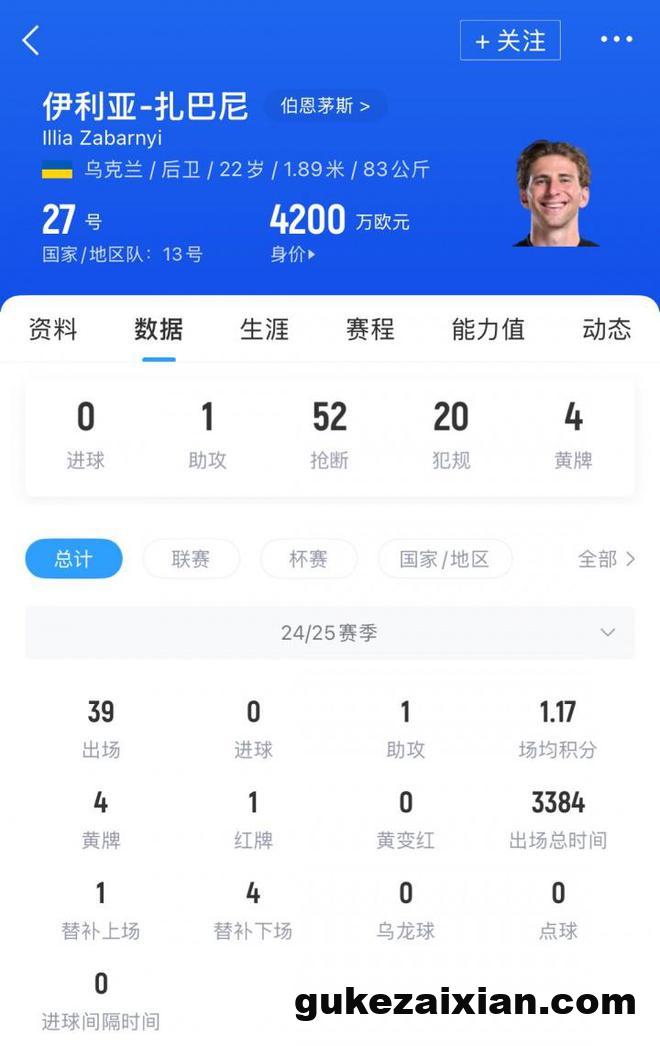Filter stats by 杯赛

click(x=308, y=559)
